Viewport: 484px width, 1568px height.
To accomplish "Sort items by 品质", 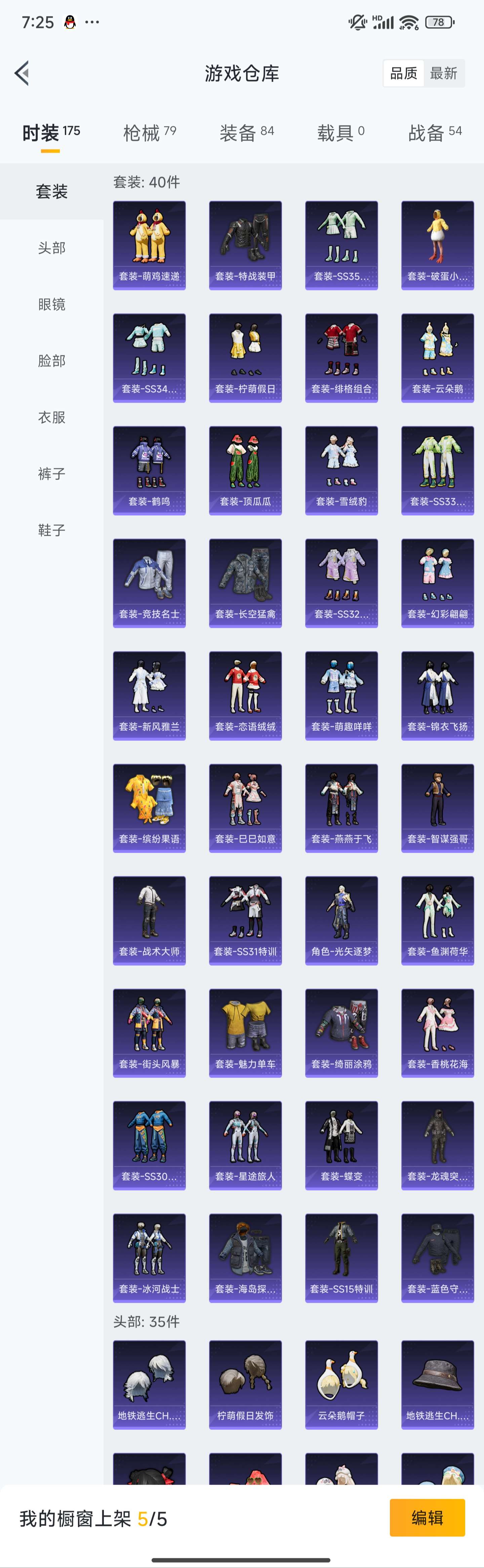I will pyautogui.click(x=404, y=74).
